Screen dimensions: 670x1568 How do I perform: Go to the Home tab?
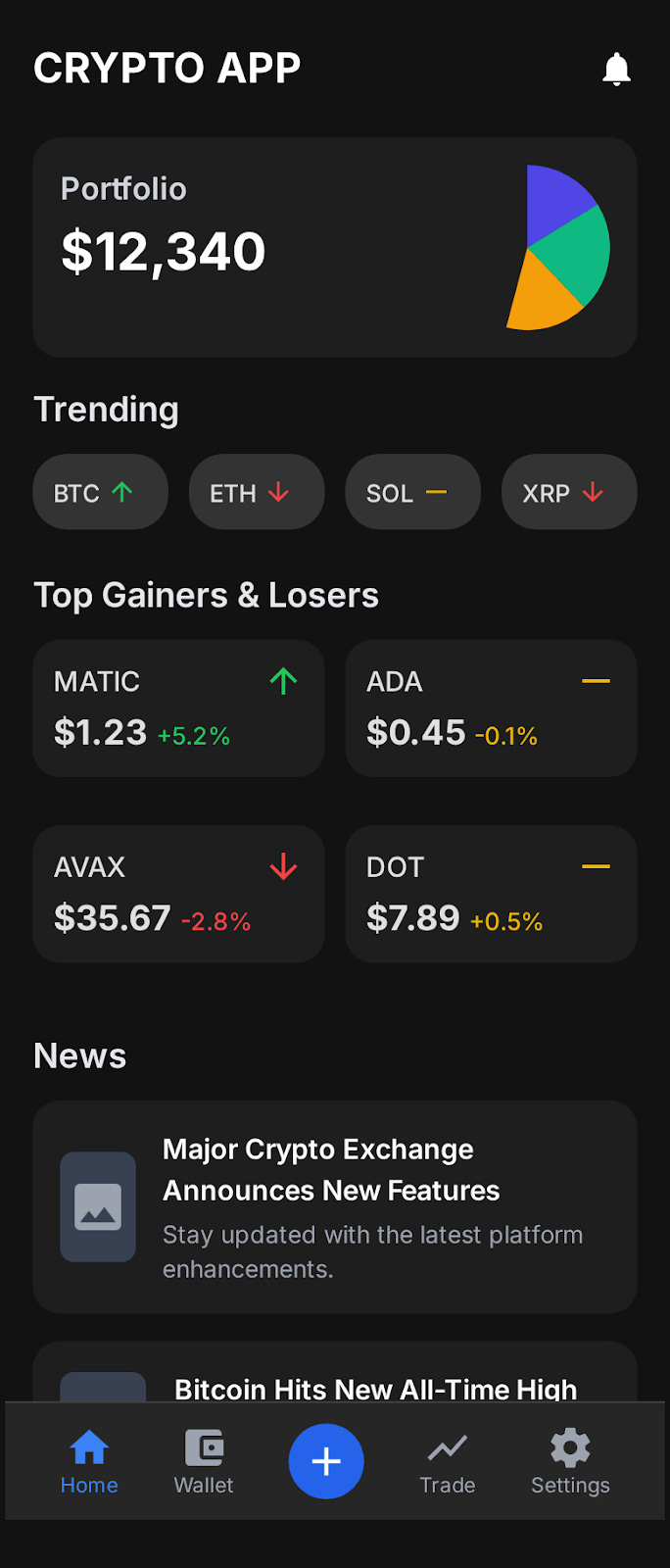89,1461
